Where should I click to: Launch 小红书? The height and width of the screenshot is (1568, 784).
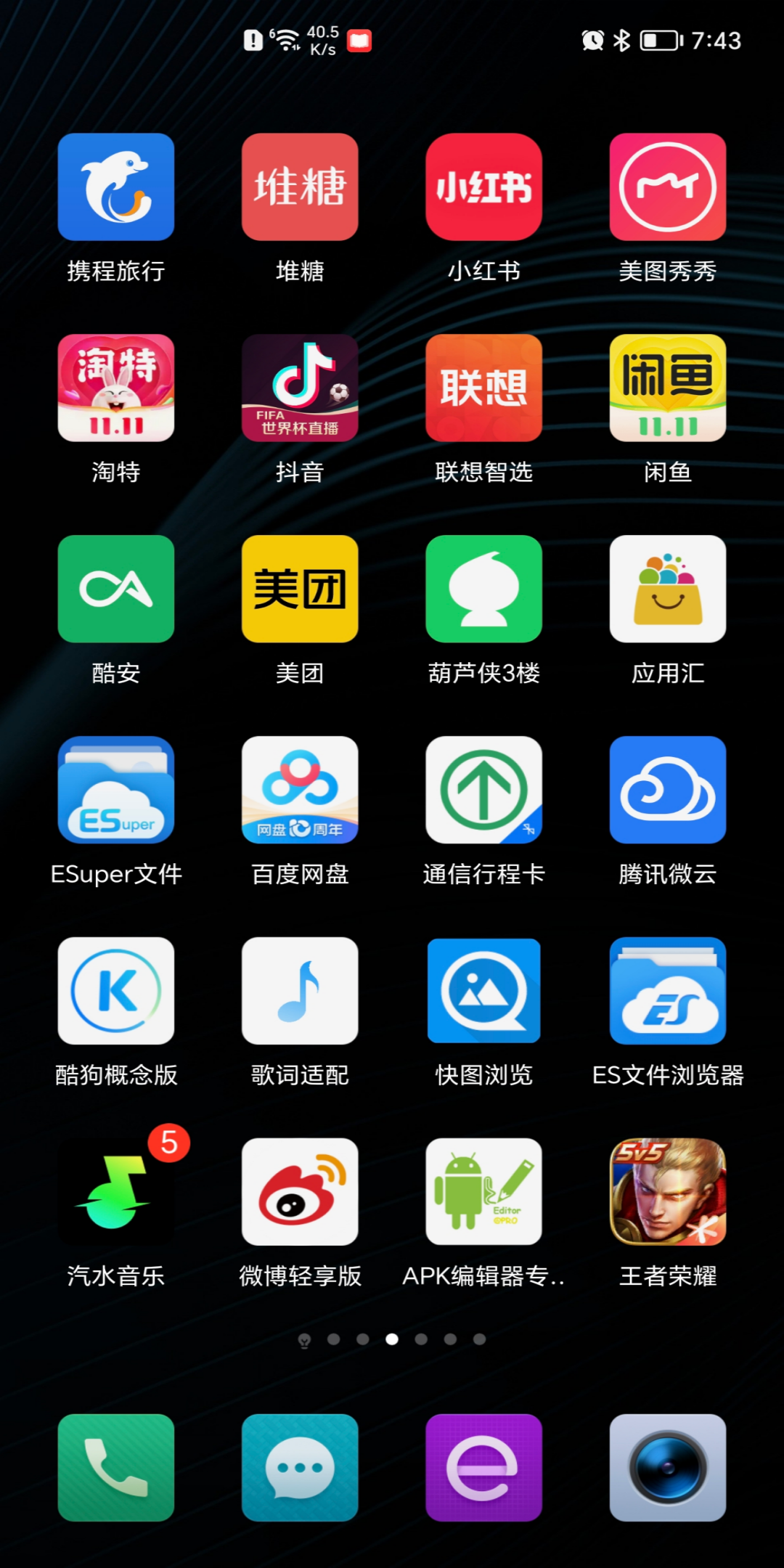tap(483, 187)
